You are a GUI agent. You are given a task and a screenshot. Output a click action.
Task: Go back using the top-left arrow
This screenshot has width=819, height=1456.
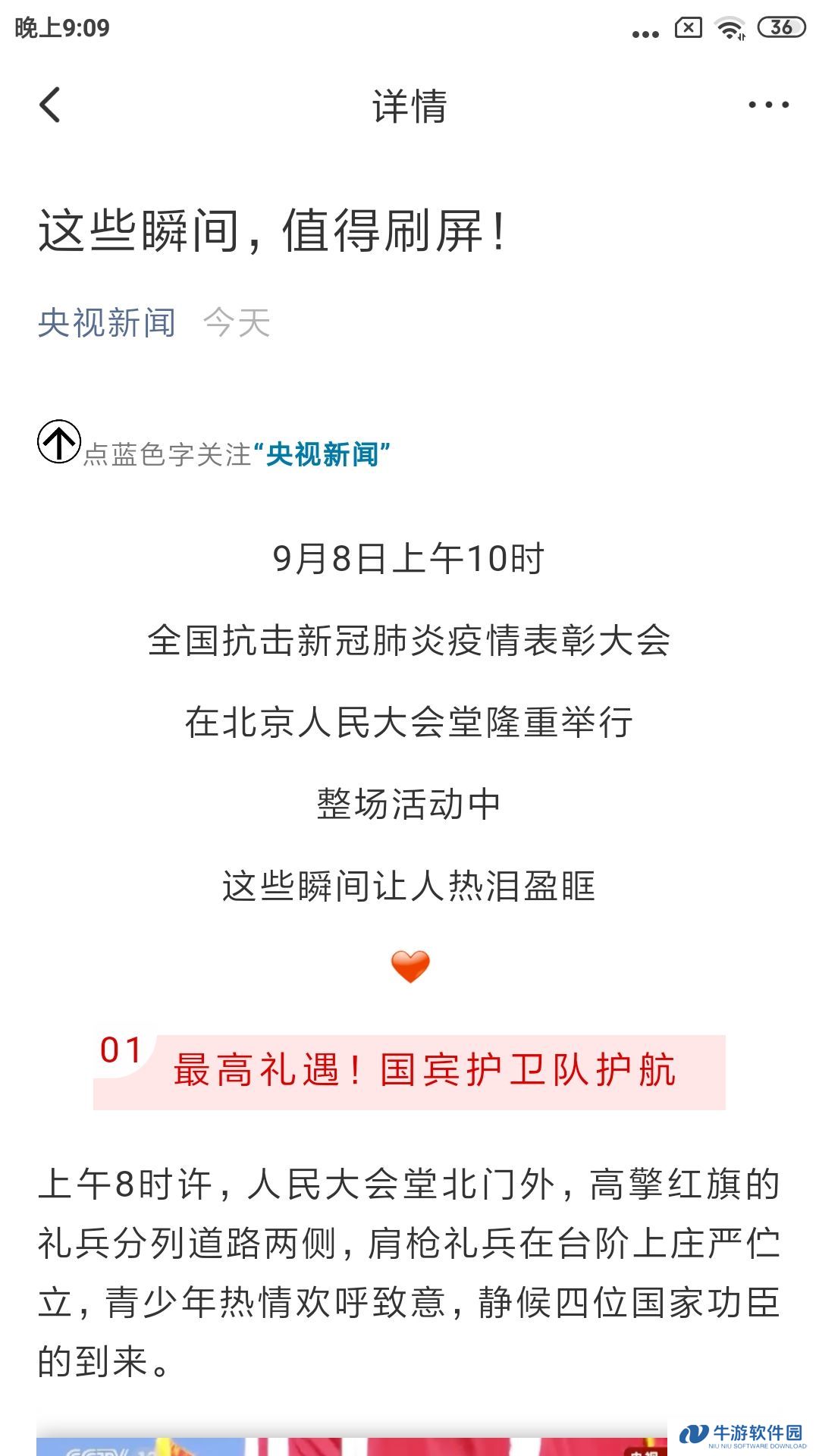click(50, 105)
